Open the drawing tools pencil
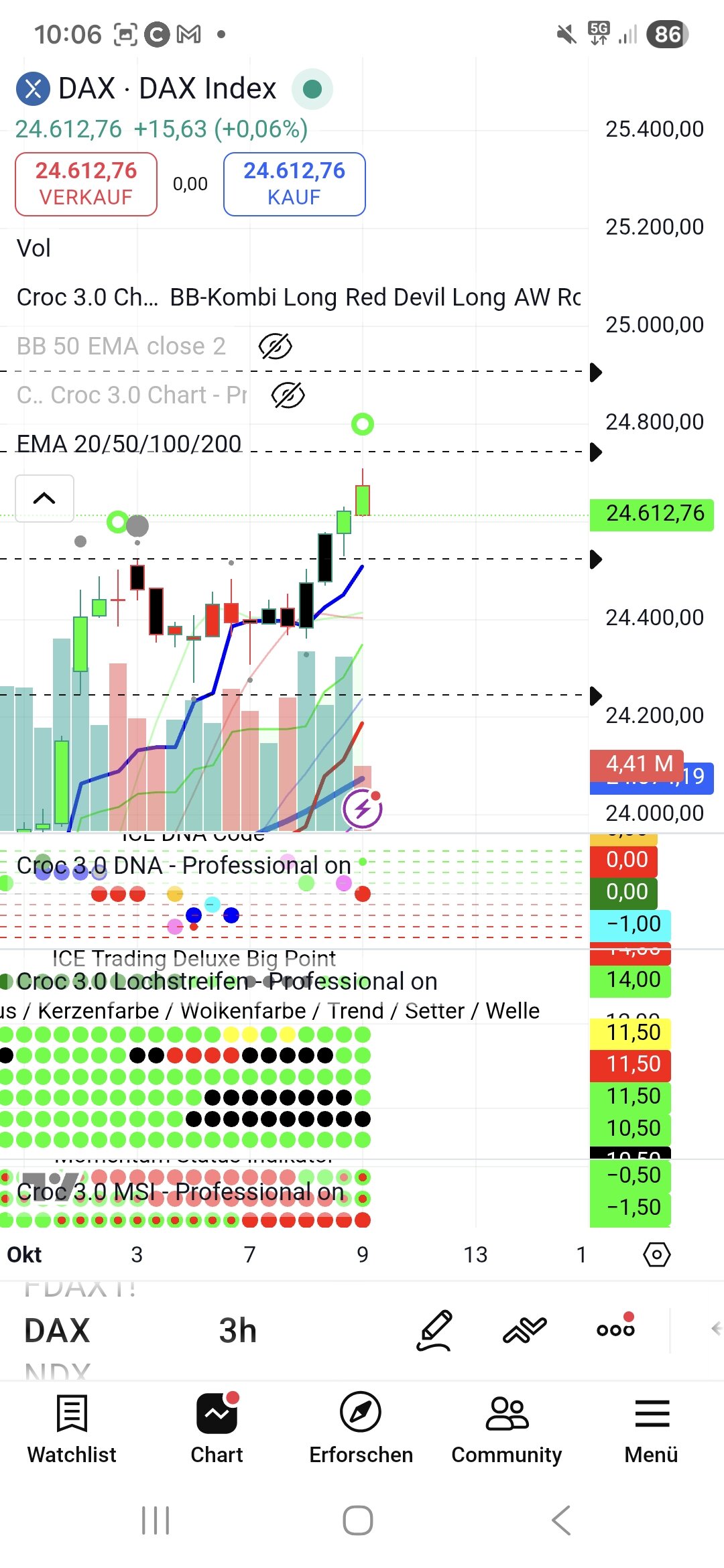This screenshot has width=724, height=1568. click(434, 1330)
